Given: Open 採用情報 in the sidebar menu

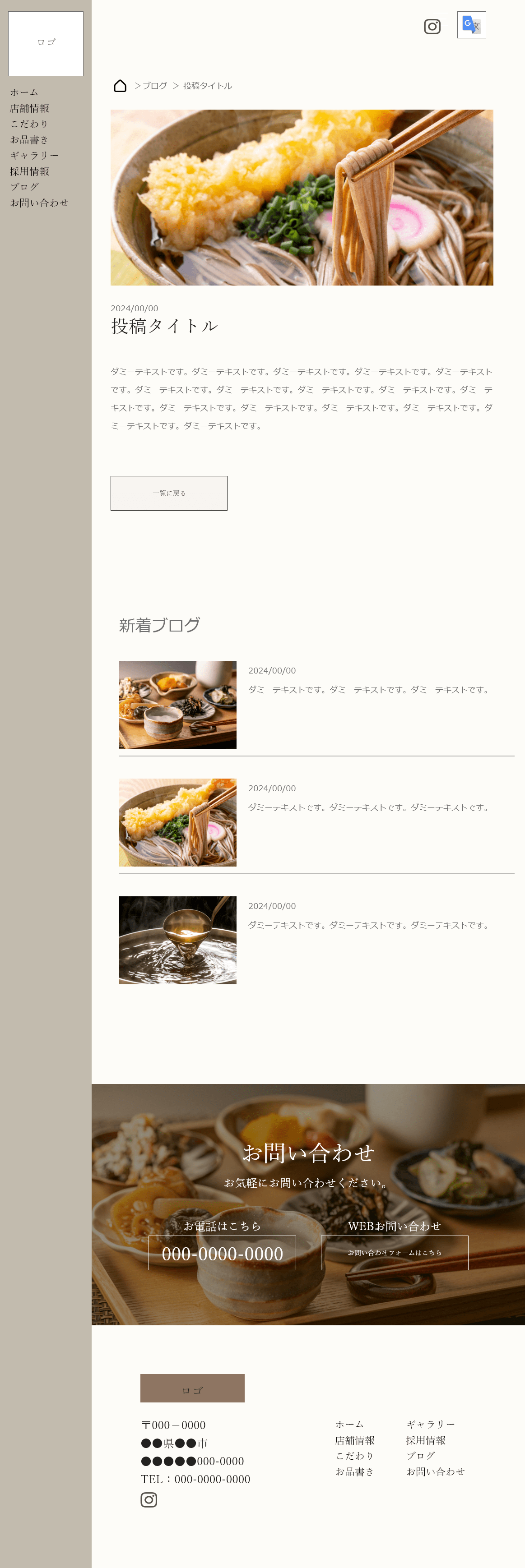Looking at the screenshot, I should 29,171.
